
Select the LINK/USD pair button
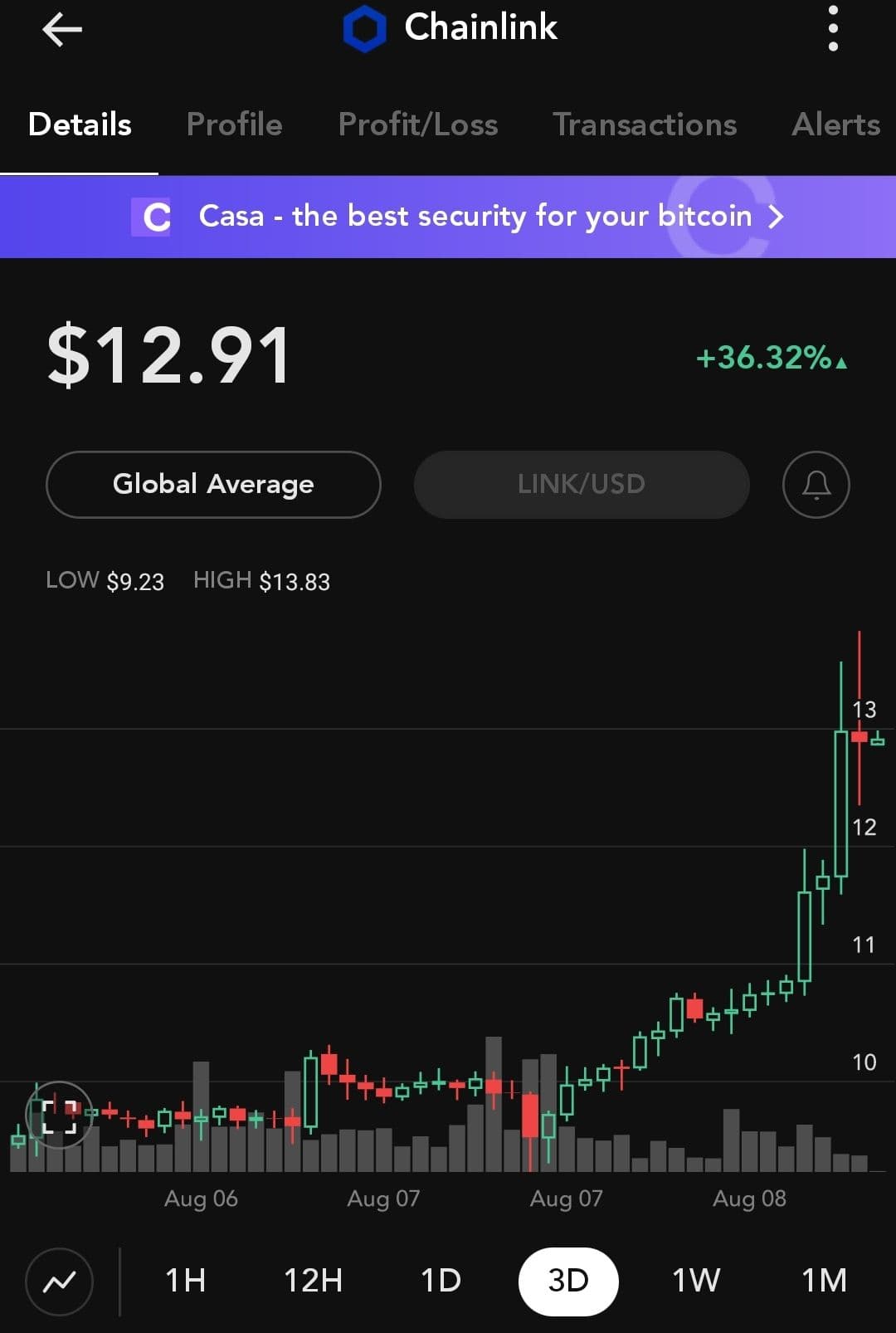582,484
